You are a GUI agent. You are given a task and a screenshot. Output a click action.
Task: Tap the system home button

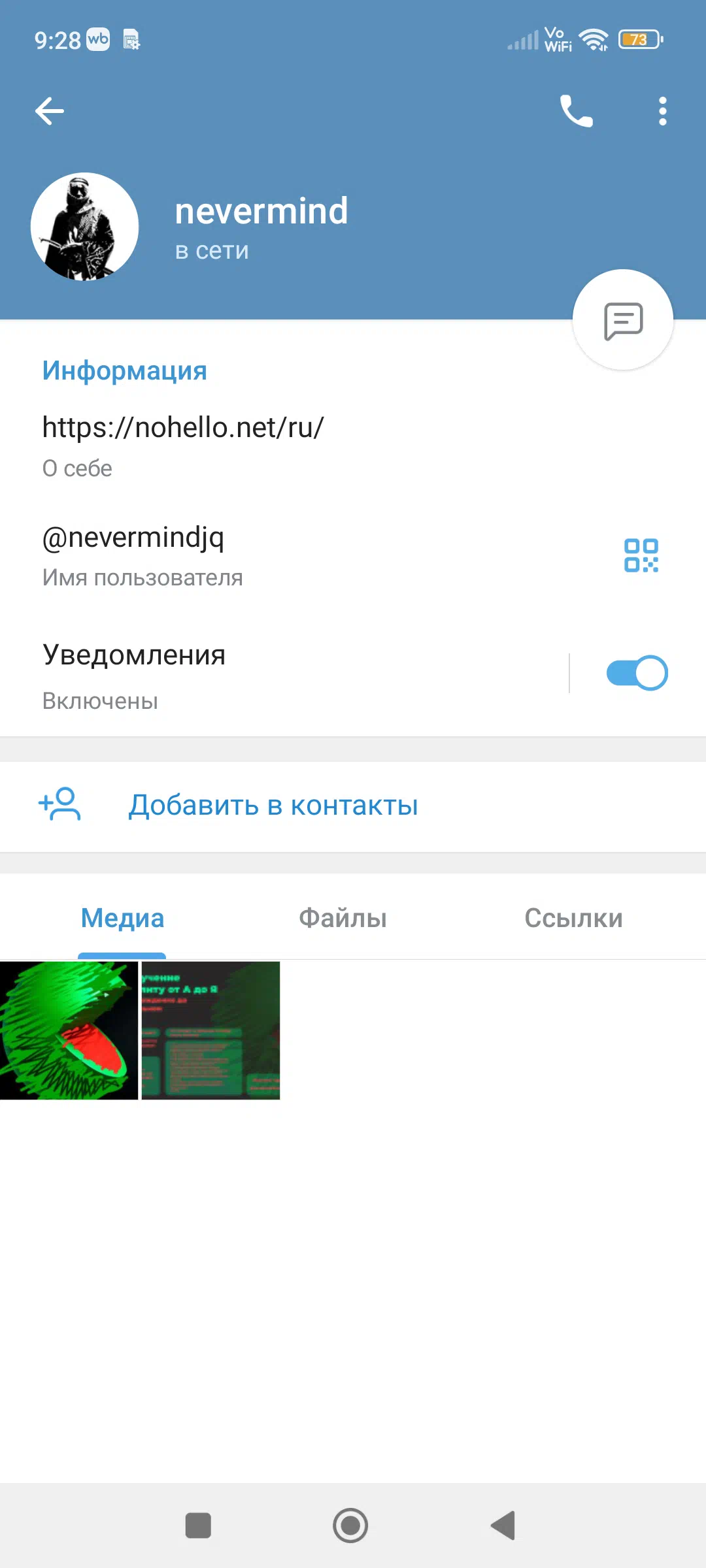pos(350,1526)
